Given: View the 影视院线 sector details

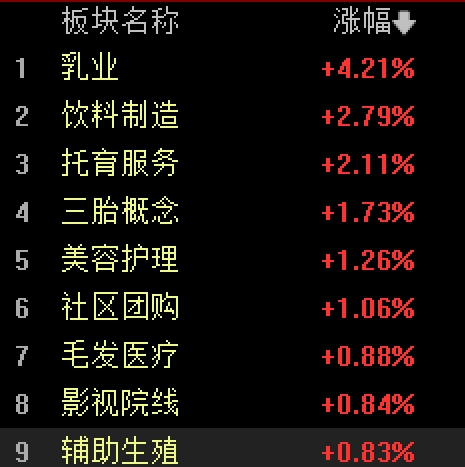Looking at the screenshot, I should (232, 404).
